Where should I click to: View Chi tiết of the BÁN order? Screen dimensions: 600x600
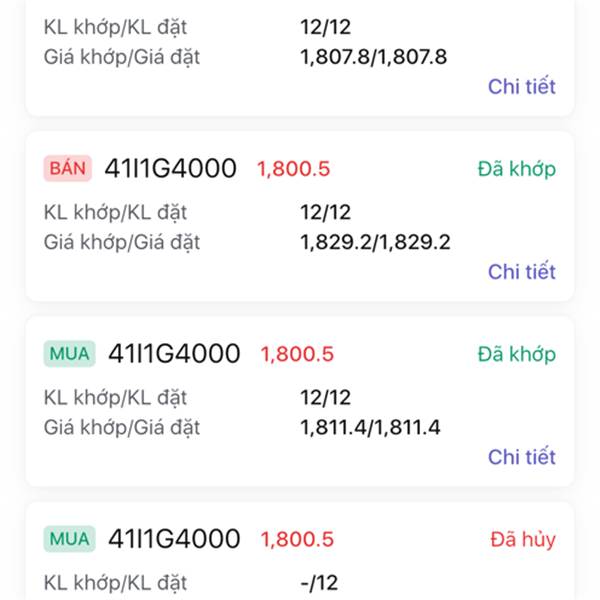[521, 271]
